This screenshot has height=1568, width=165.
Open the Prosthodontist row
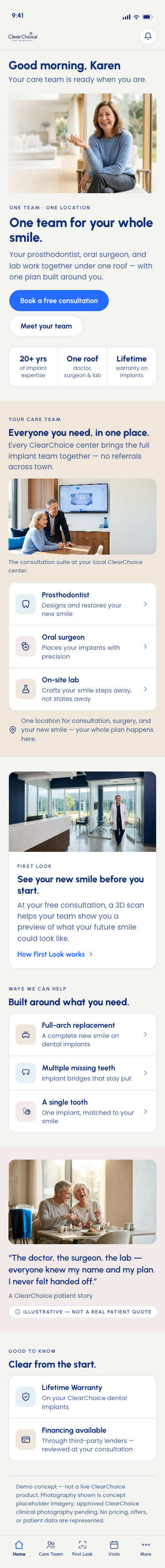pos(82,604)
